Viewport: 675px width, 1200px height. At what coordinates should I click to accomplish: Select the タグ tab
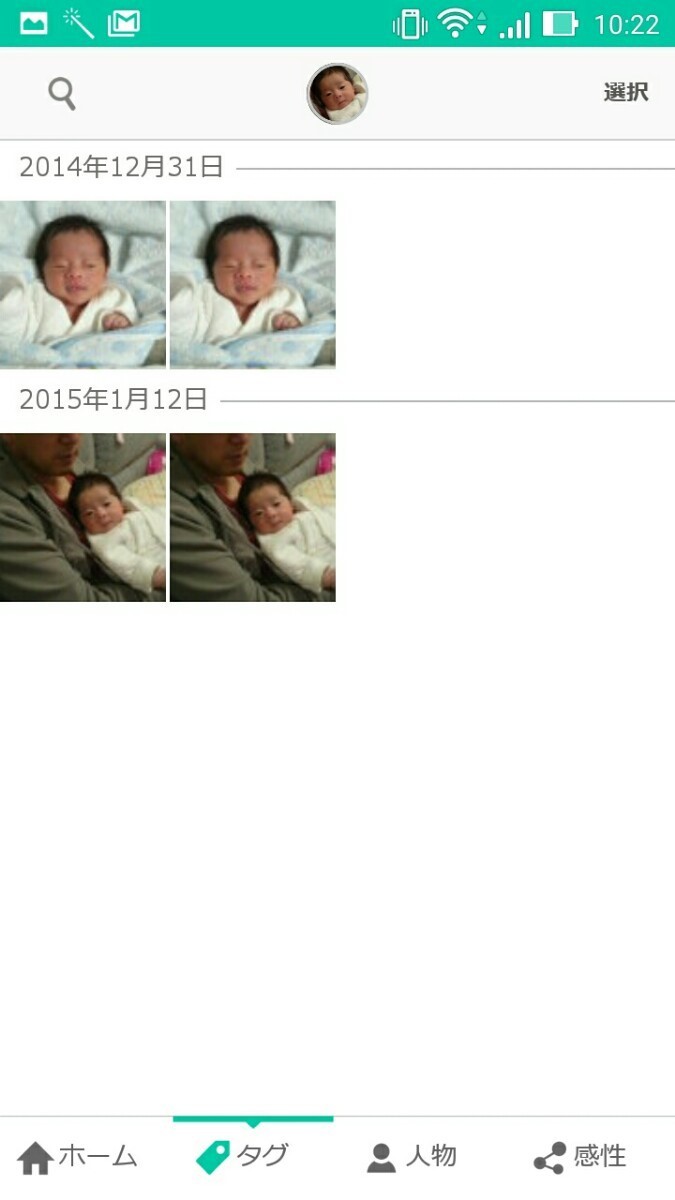tap(243, 1158)
